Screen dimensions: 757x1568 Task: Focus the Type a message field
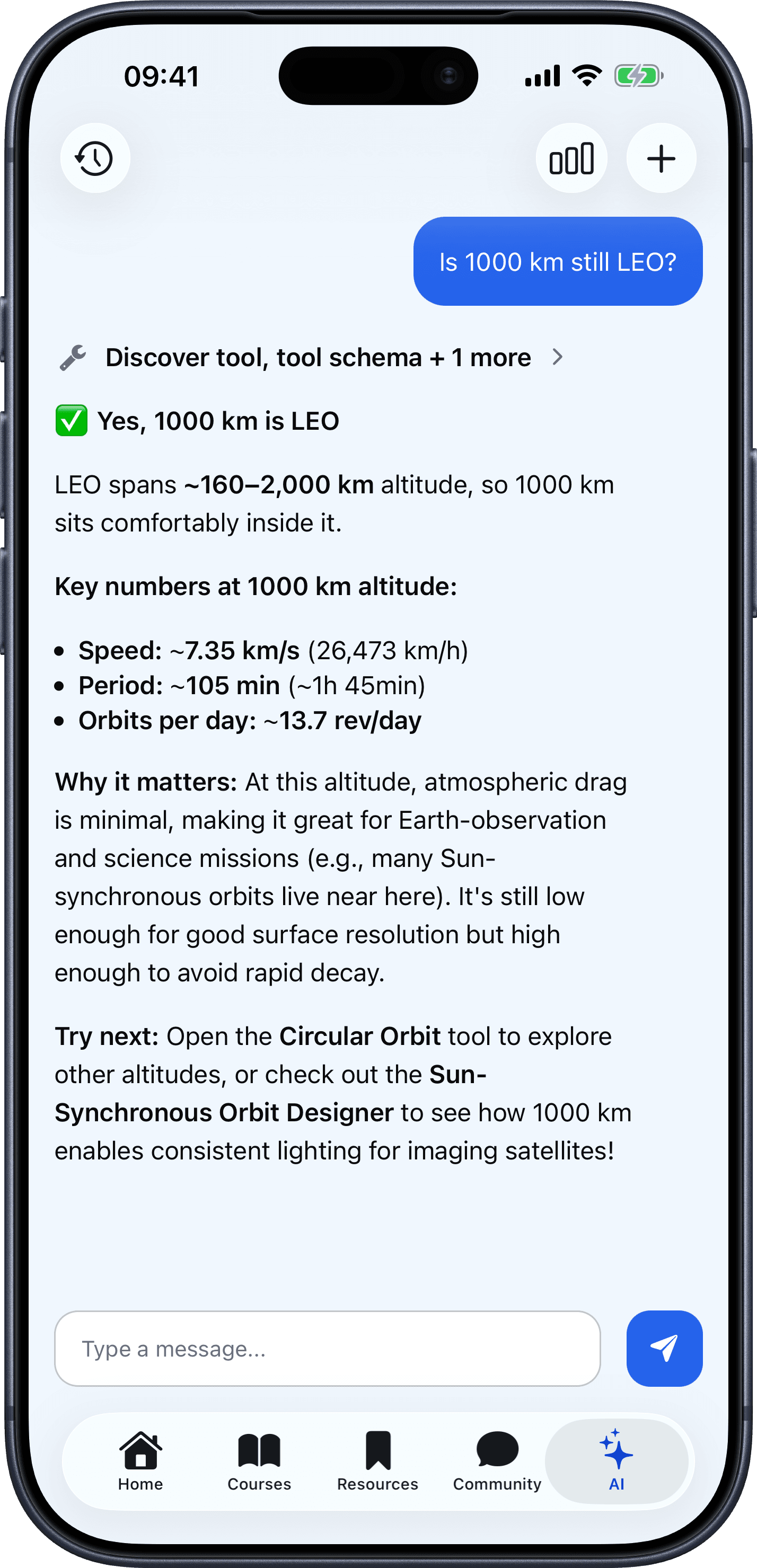tap(328, 1348)
